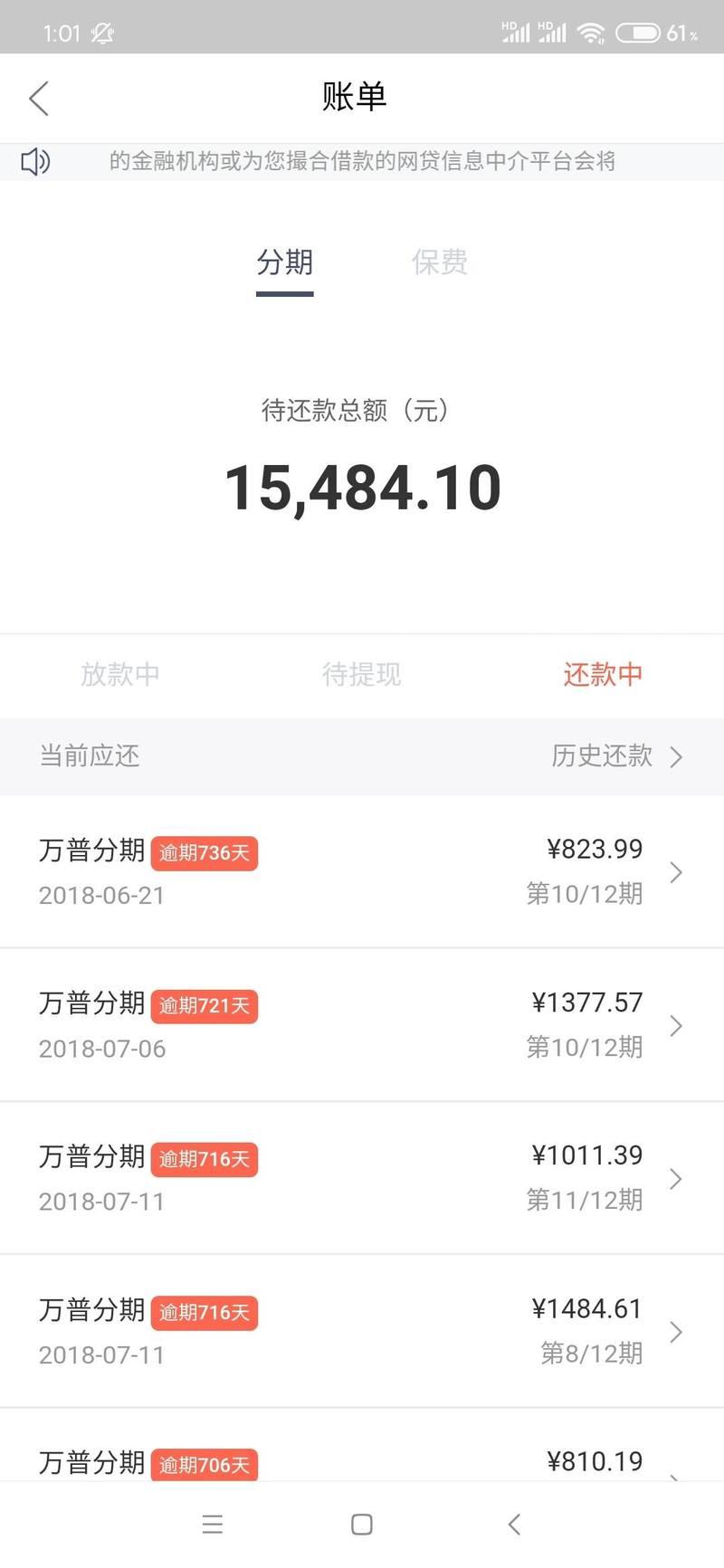This screenshot has height=1568, width=724.
Task: Tap the navigation bar menu icon
Action: coord(213,1524)
